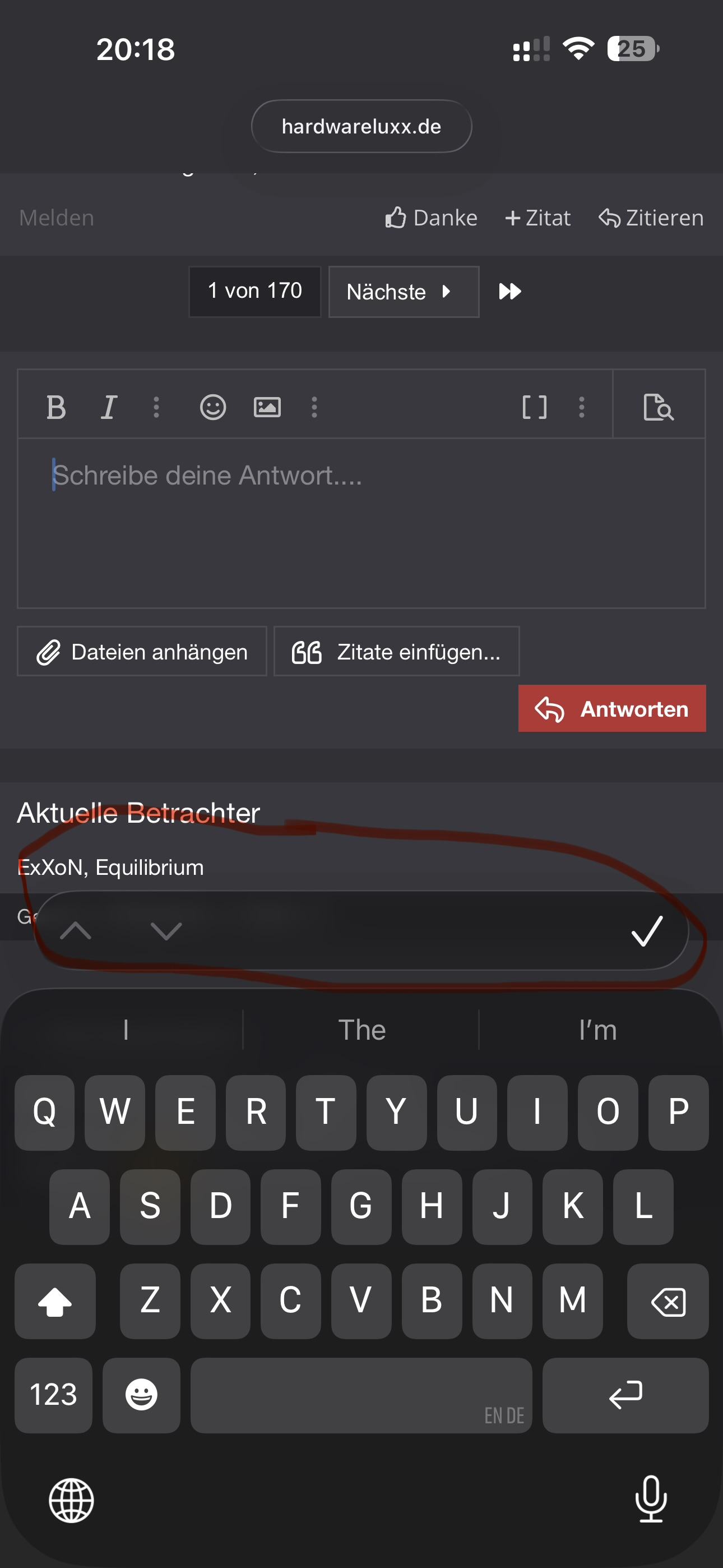Toggle BB code bracket mode

534,407
